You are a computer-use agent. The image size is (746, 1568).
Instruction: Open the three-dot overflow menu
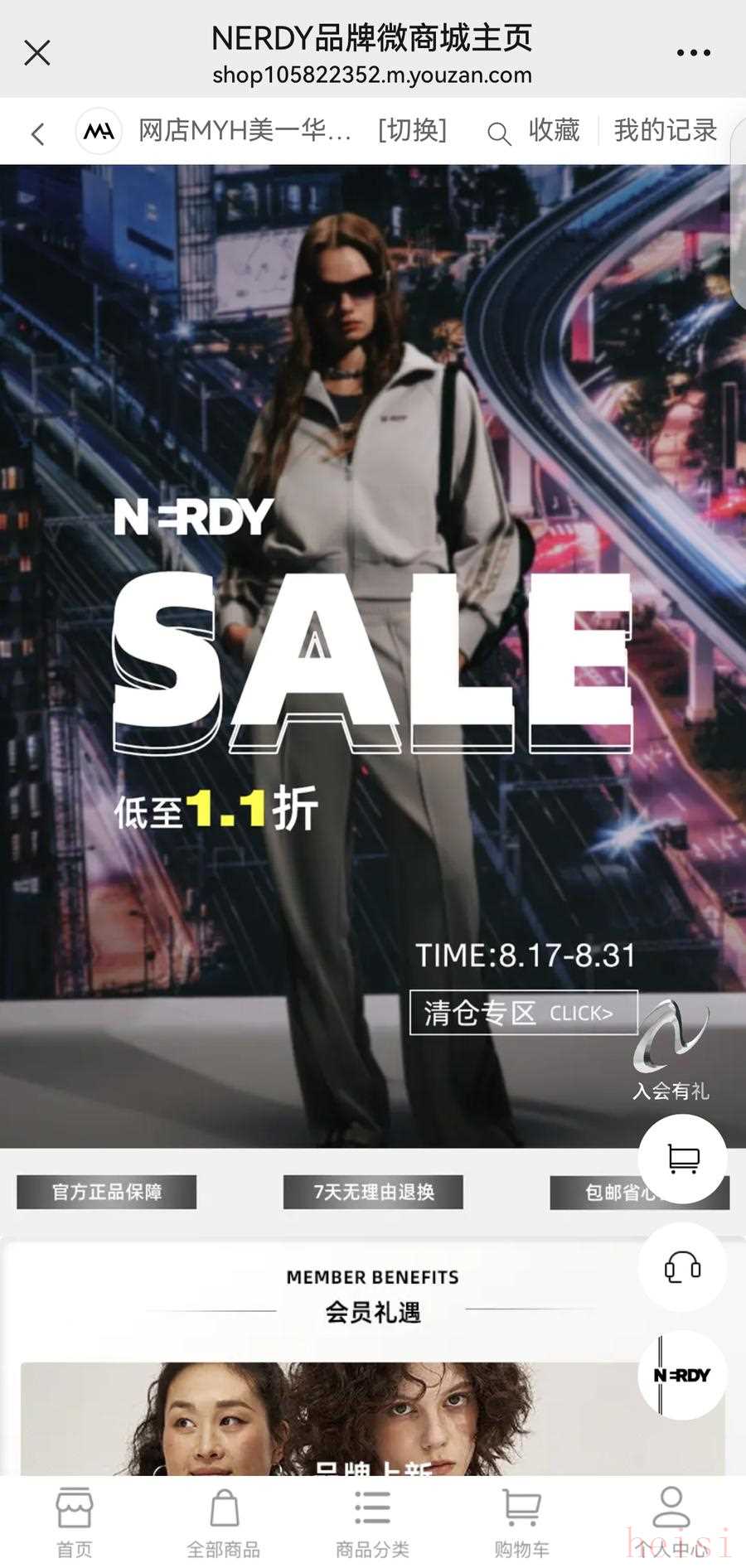pos(693,53)
